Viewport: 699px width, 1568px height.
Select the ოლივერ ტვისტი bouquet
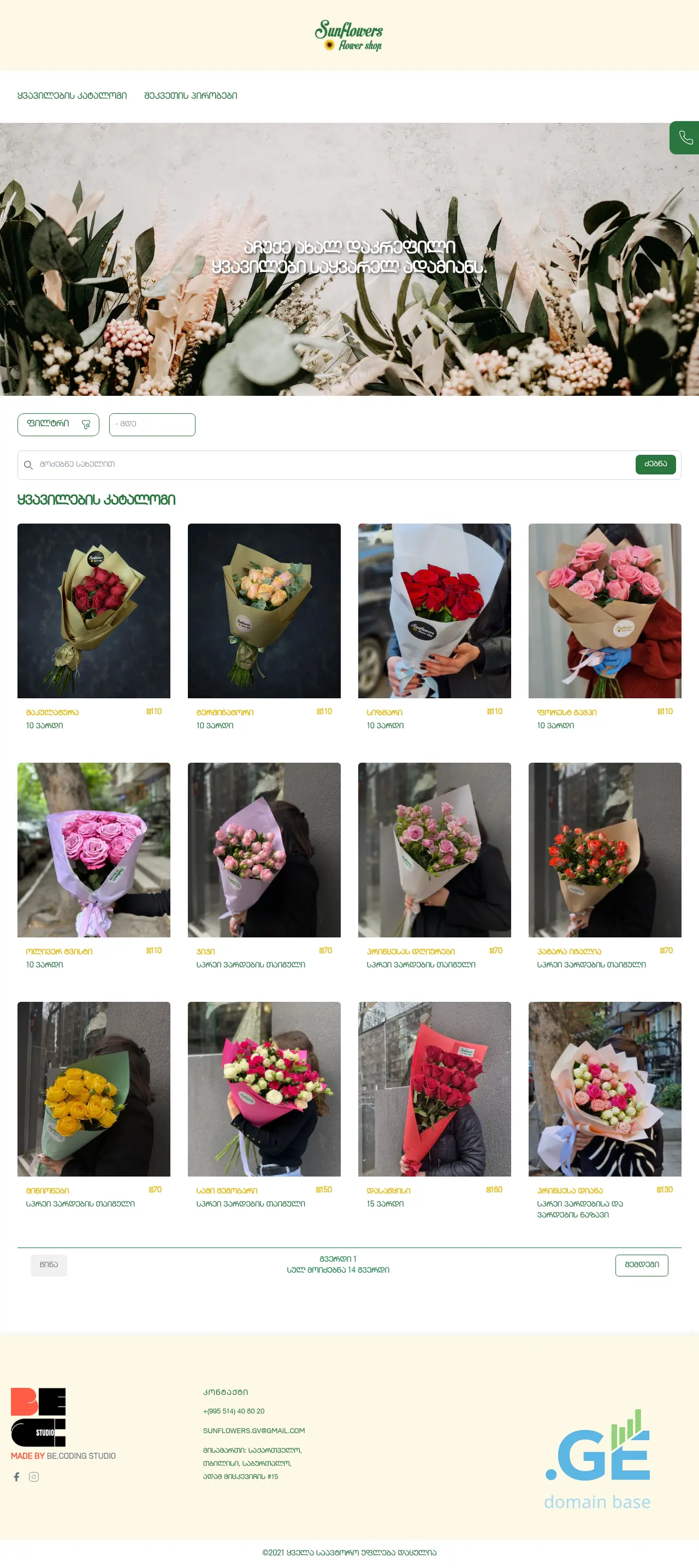[94, 849]
